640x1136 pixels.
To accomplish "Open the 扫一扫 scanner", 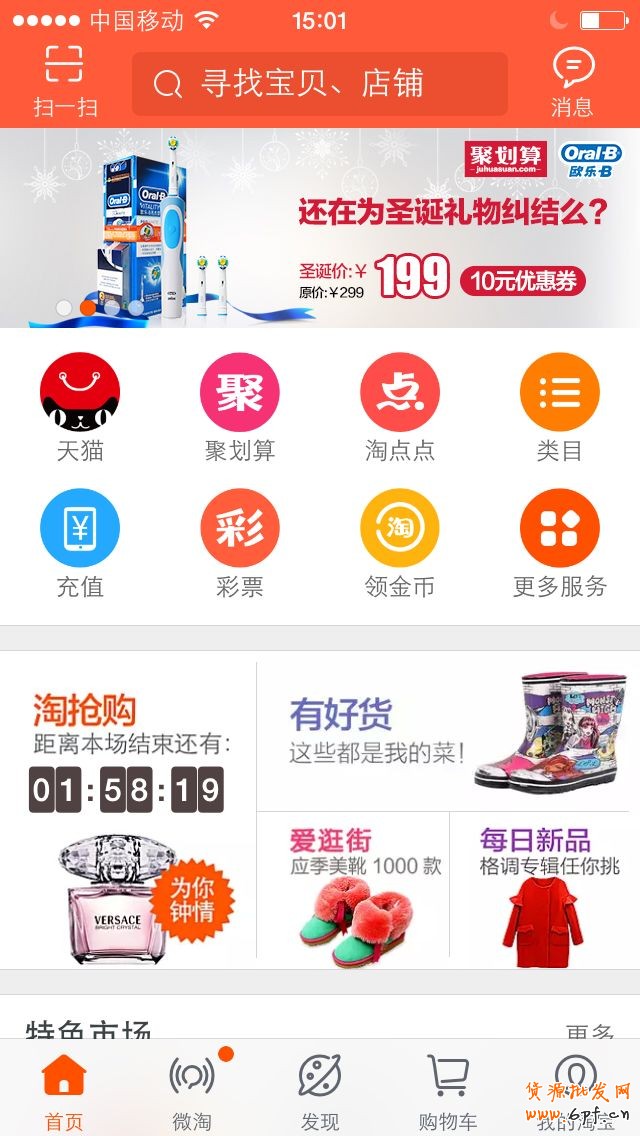I will pyautogui.click(x=65, y=81).
